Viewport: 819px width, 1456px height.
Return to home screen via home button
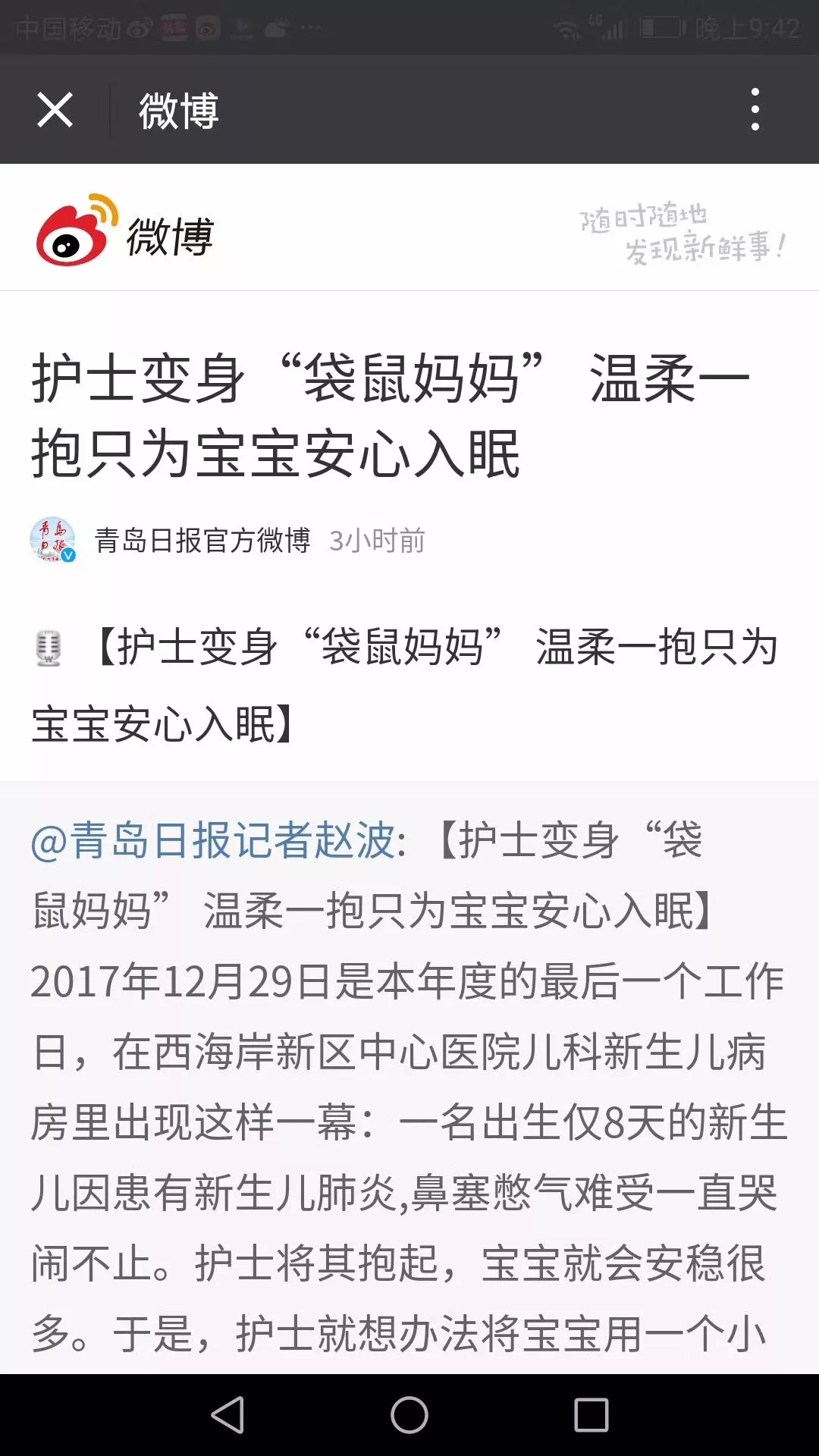[x=409, y=1415]
